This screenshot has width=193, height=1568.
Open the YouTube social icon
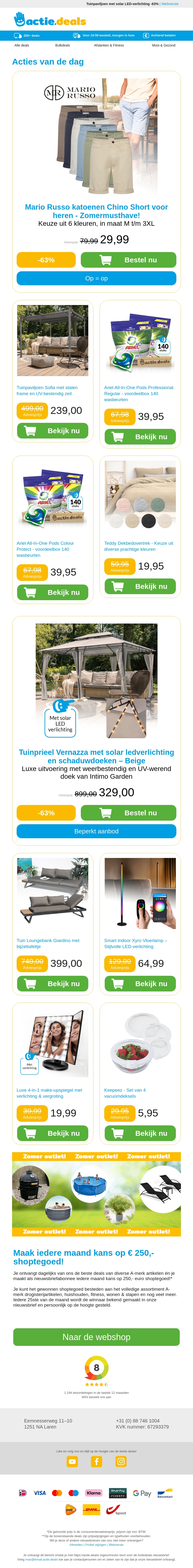tap(72, 1462)
